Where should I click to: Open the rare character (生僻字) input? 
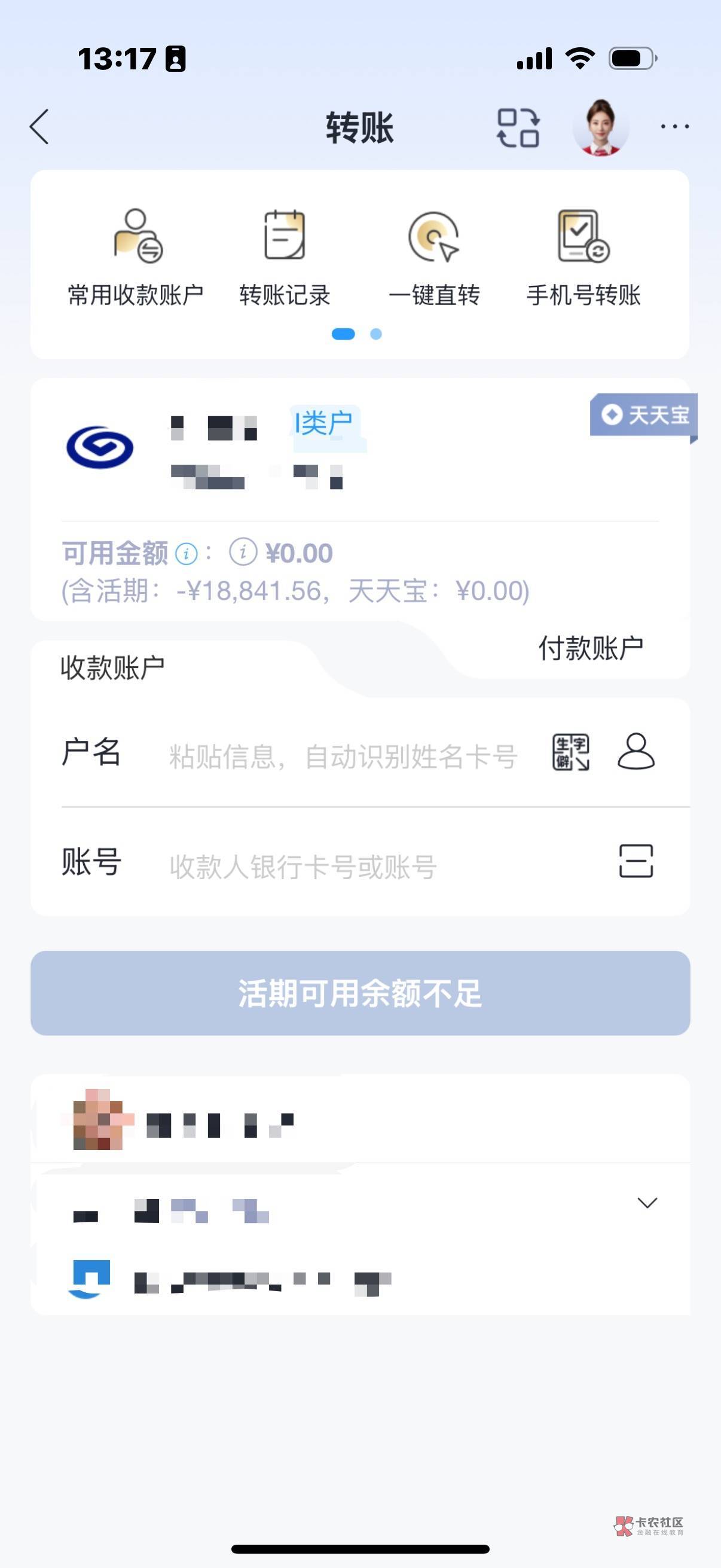click(570, 752)
